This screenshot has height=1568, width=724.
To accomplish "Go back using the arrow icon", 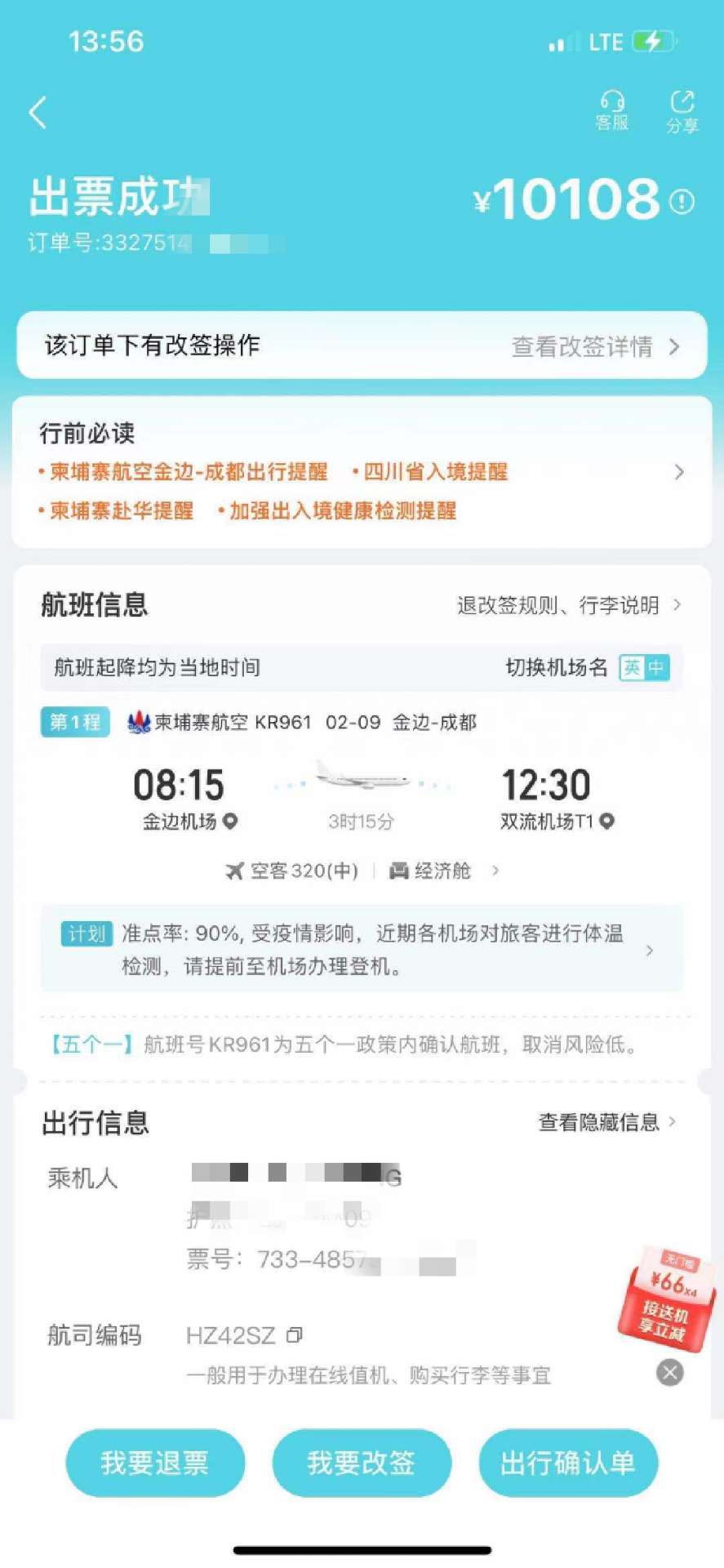I will 38,113.
